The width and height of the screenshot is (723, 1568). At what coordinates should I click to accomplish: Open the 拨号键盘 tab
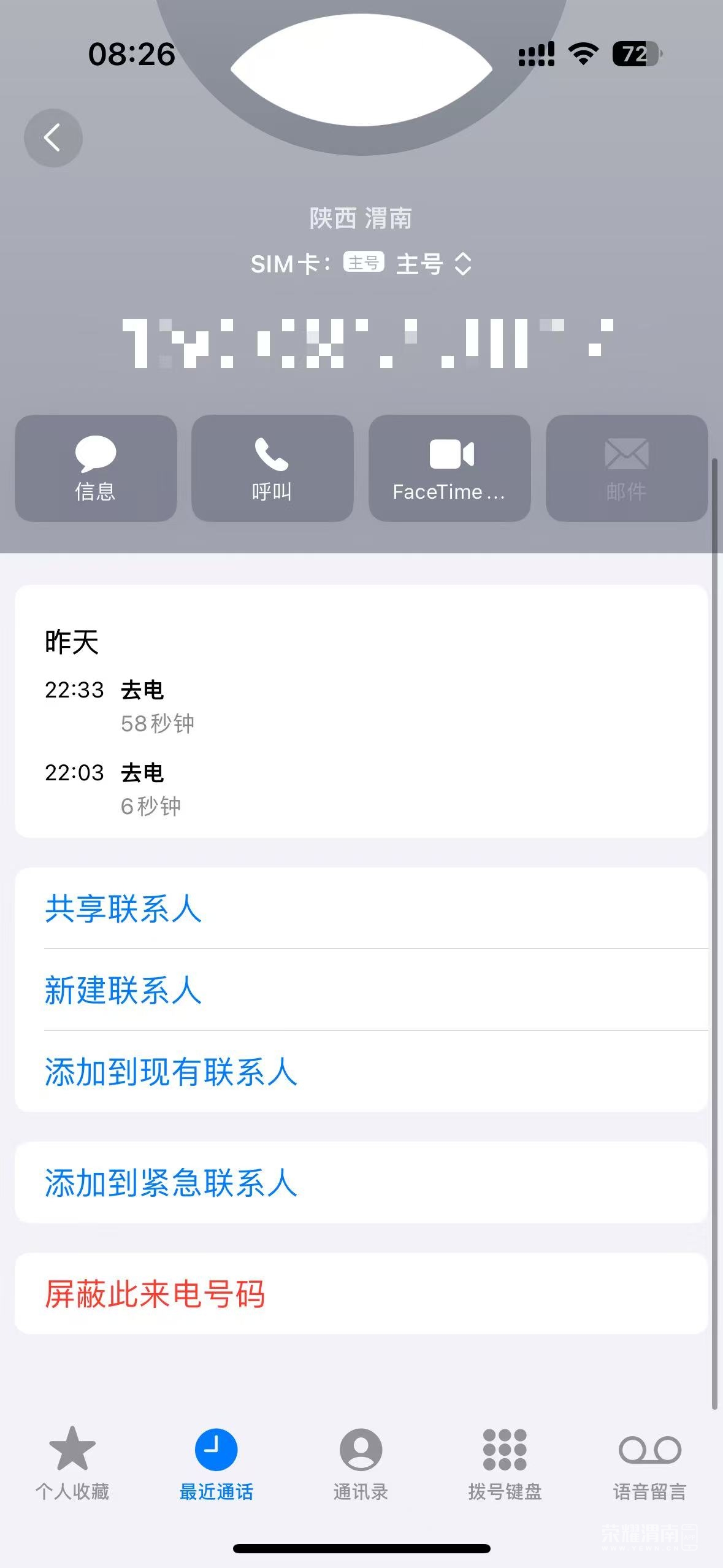tap(505, 1464)
